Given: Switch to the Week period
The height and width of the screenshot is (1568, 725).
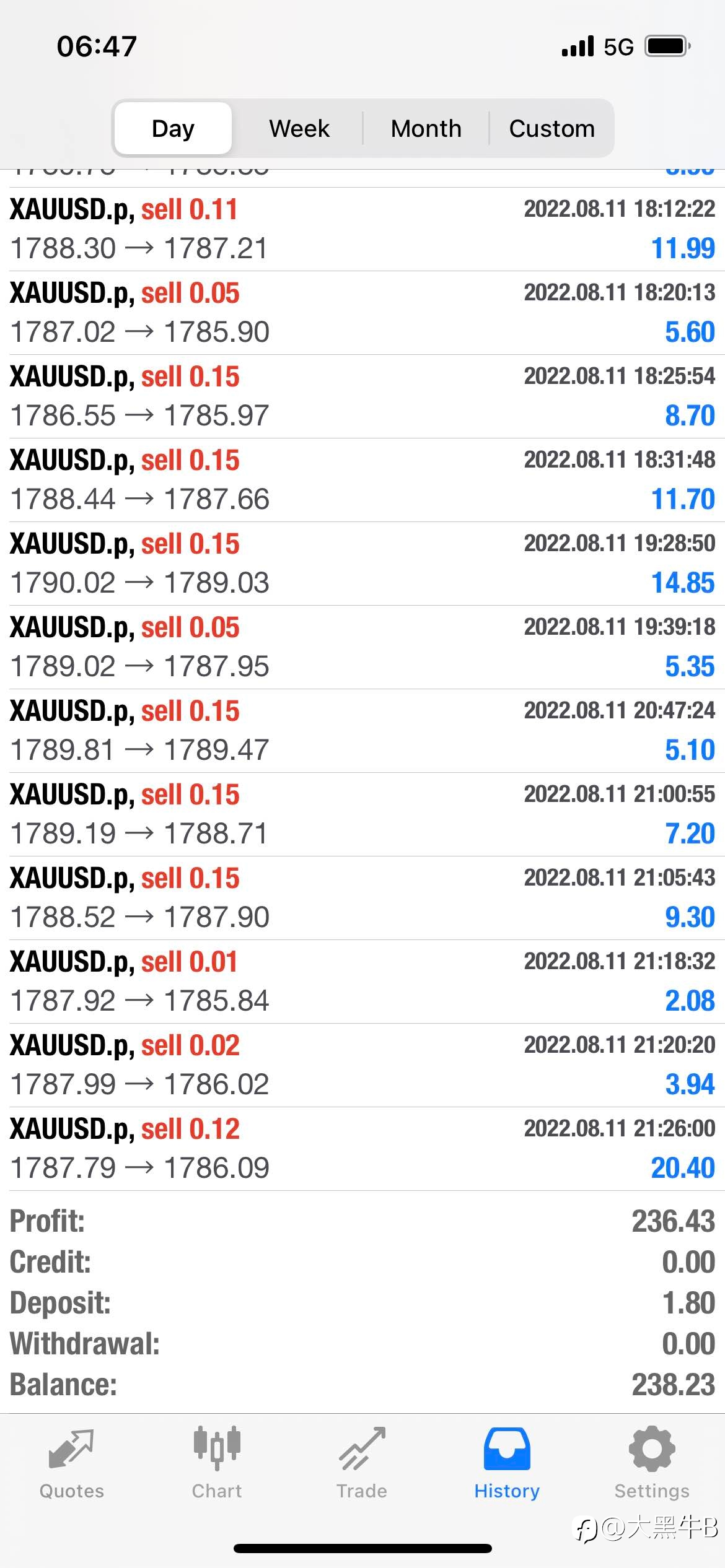Looking at the screenshot, I should point(299,129).
